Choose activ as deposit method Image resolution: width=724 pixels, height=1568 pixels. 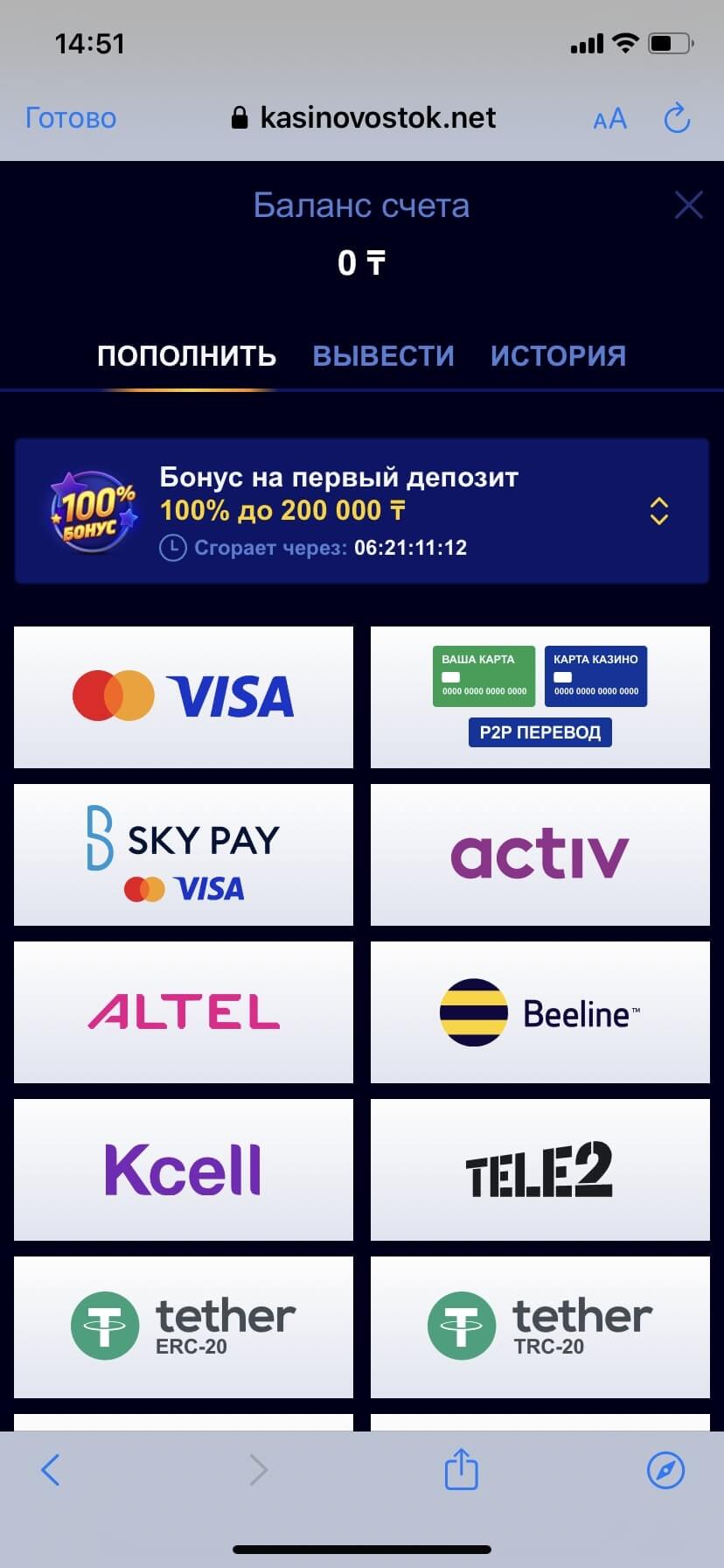[x=540, y=854]
